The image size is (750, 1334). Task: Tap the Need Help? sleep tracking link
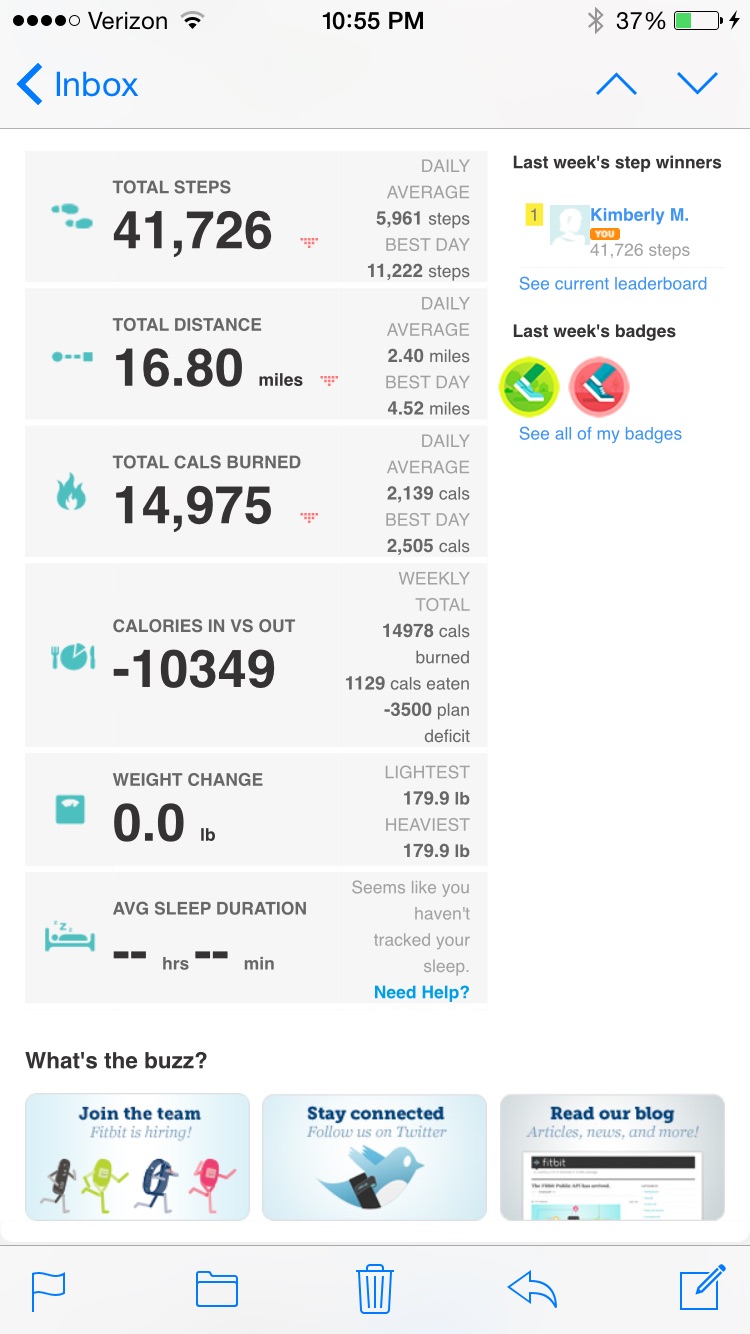(x=421, y=992)
